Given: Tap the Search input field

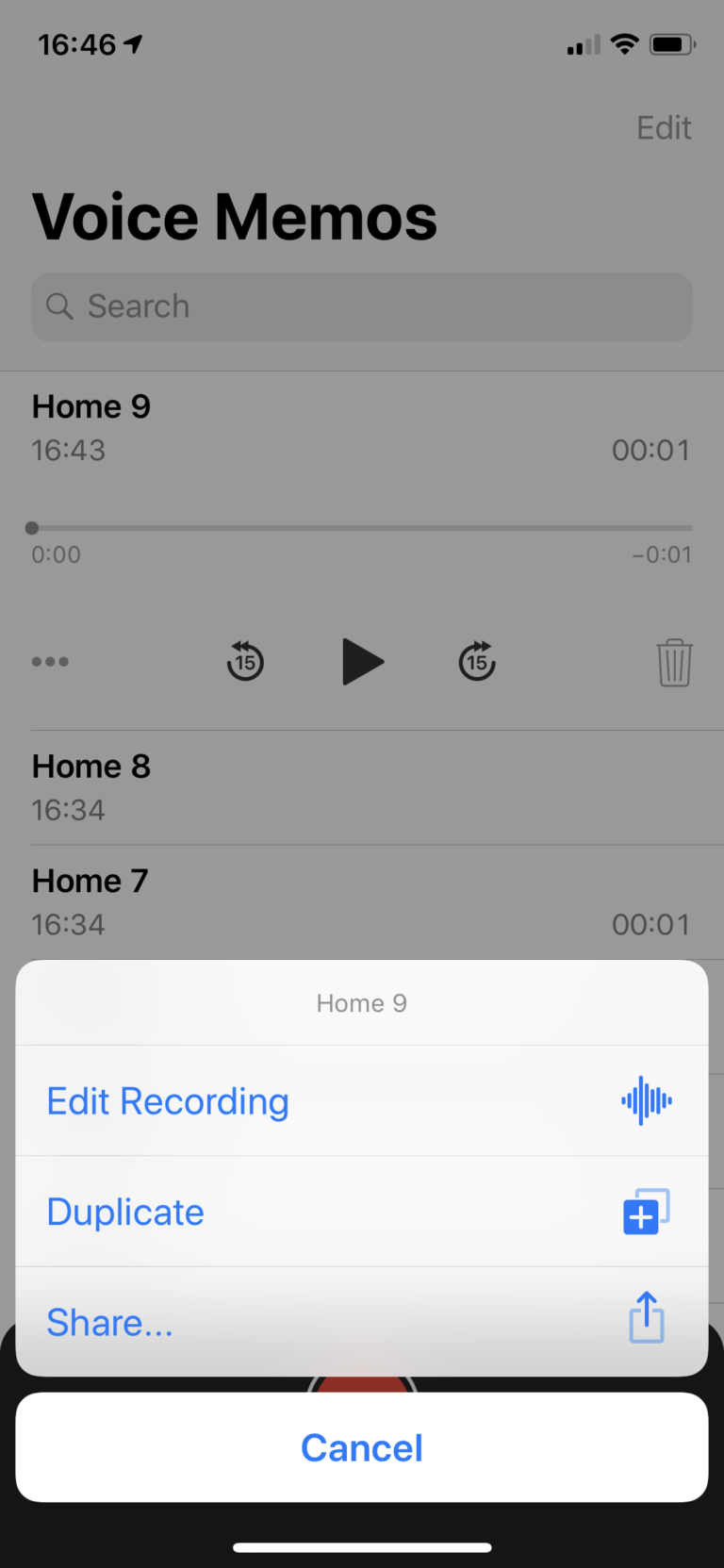Looking at the screenshot, I should 362,306.
